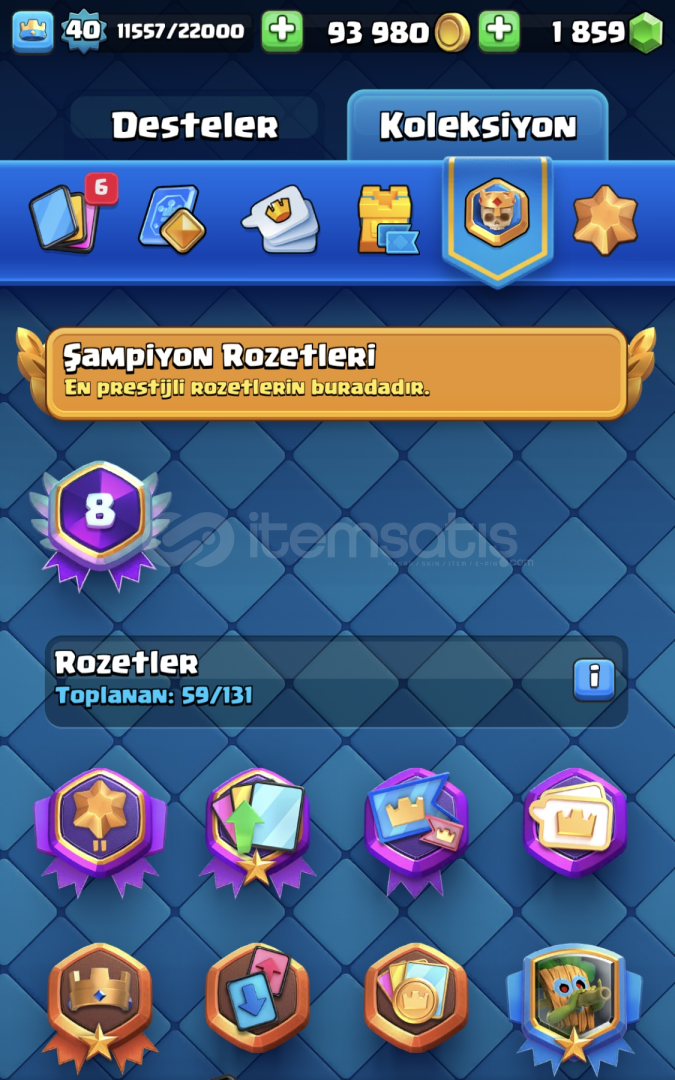This screenshot has width=675, height=1080.
Task: Show info about Rozetler
Action: 594,679
